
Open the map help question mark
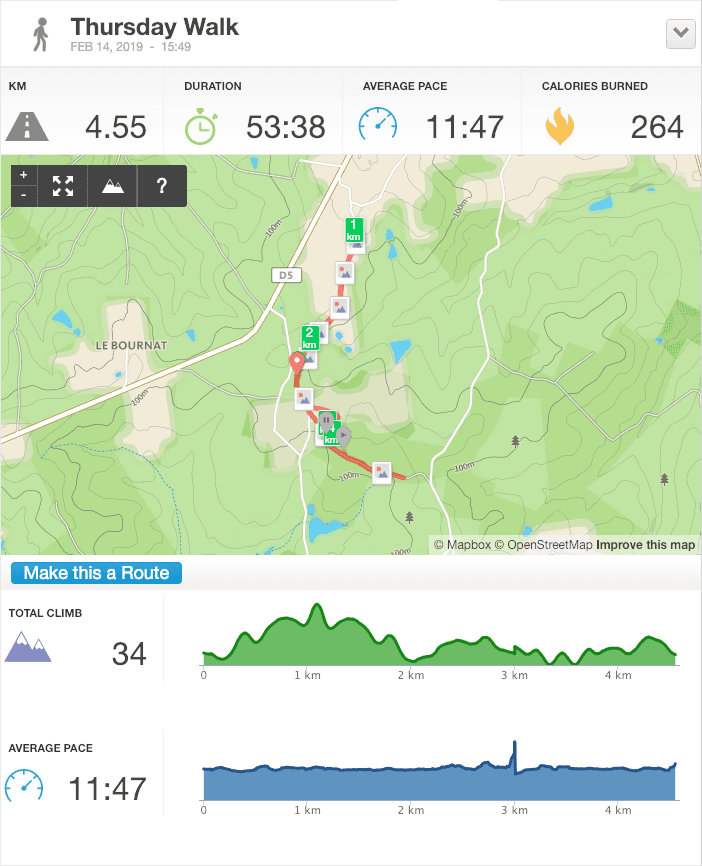162,186
